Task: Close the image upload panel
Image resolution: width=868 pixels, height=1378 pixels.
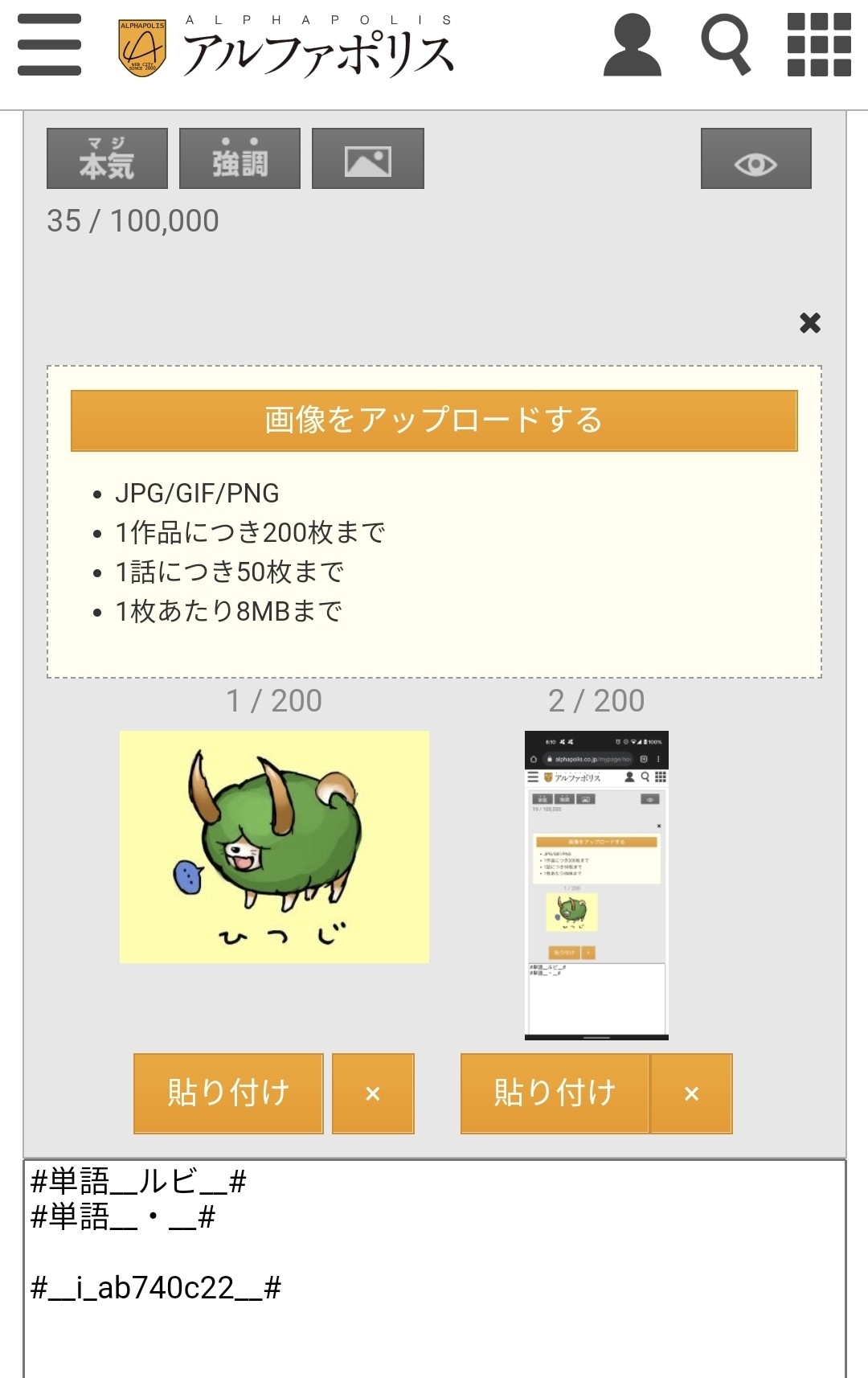Action: coord(809,323)
